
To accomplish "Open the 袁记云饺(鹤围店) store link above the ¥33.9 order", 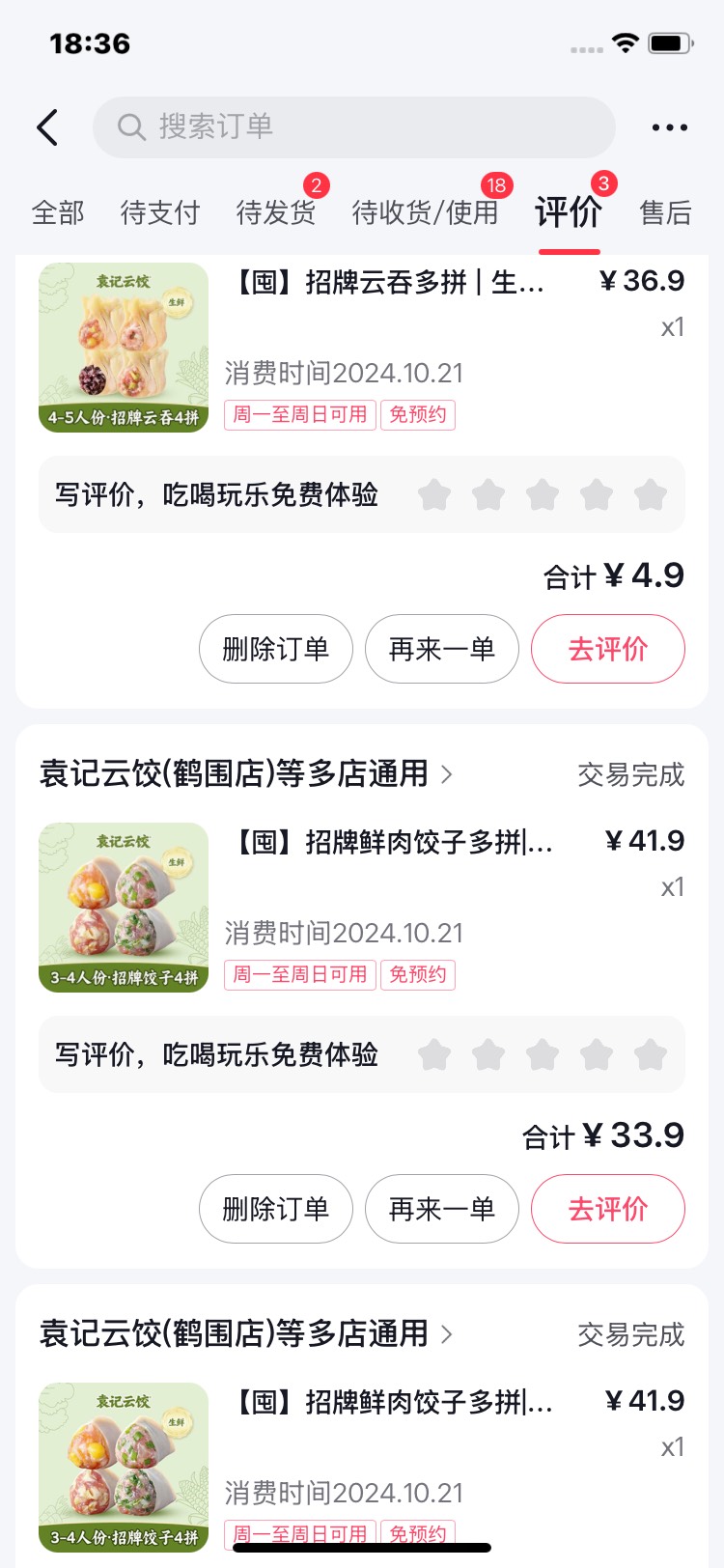I will [x=245, y=773].
